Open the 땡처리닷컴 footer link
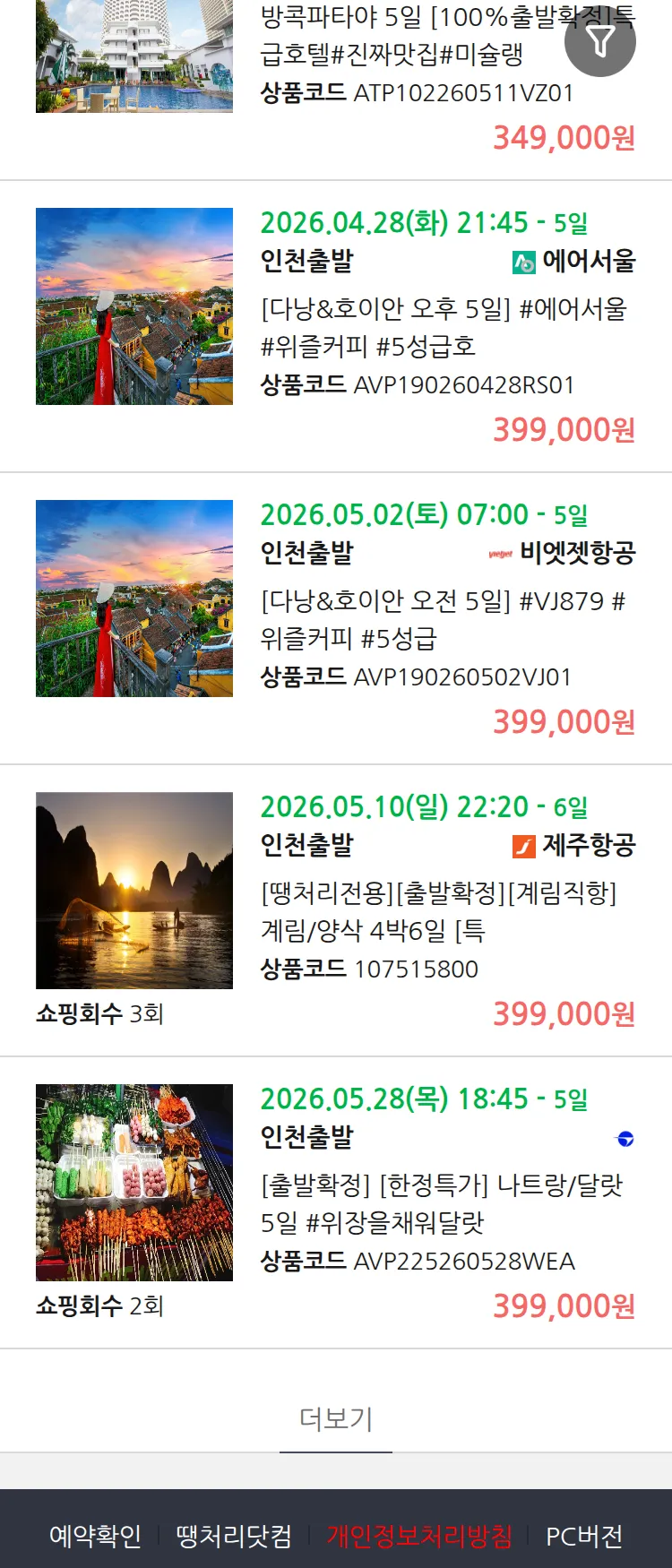The width and height of the screenshot is (672, 1568). [x=234, y=1536]
